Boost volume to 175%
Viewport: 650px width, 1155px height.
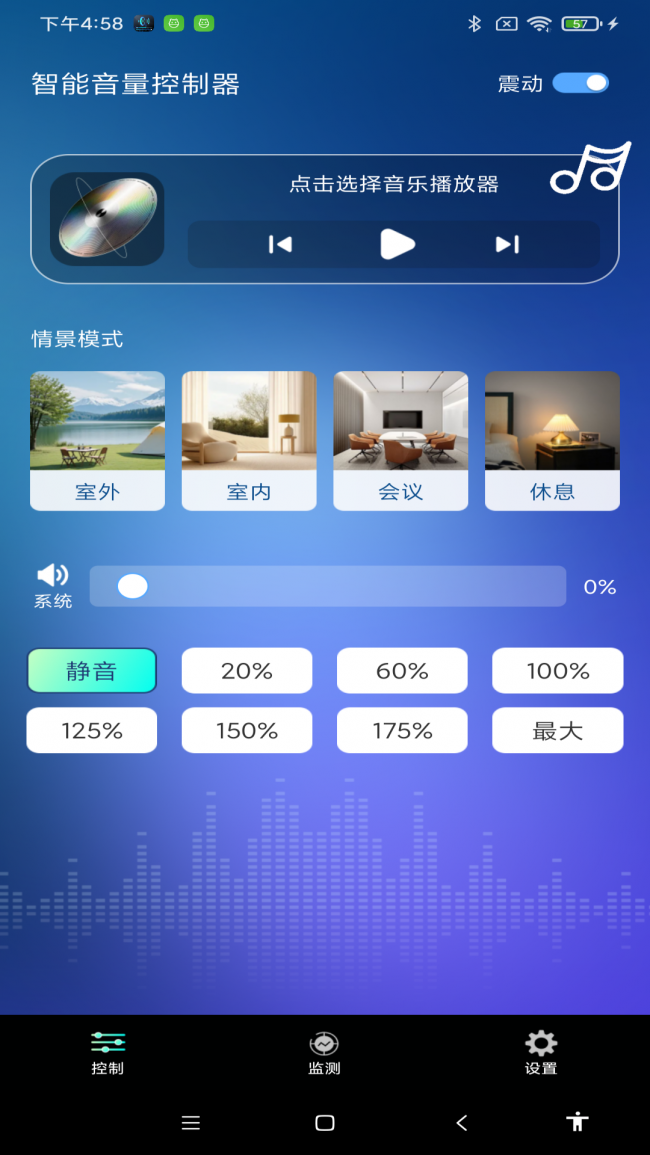coord(402,731)
